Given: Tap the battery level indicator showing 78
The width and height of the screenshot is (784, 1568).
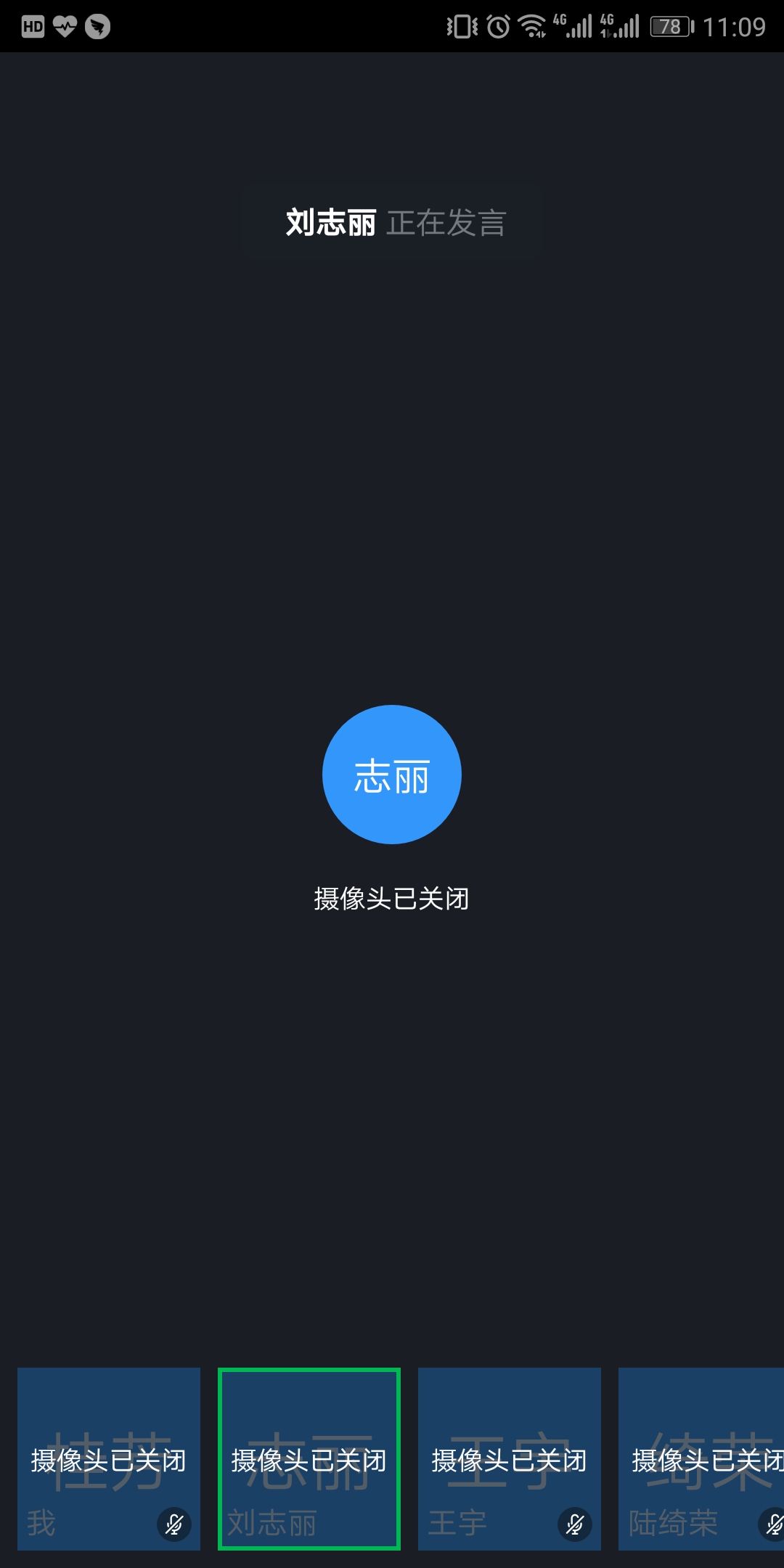Looking at the screenshot, I should 669,25.
